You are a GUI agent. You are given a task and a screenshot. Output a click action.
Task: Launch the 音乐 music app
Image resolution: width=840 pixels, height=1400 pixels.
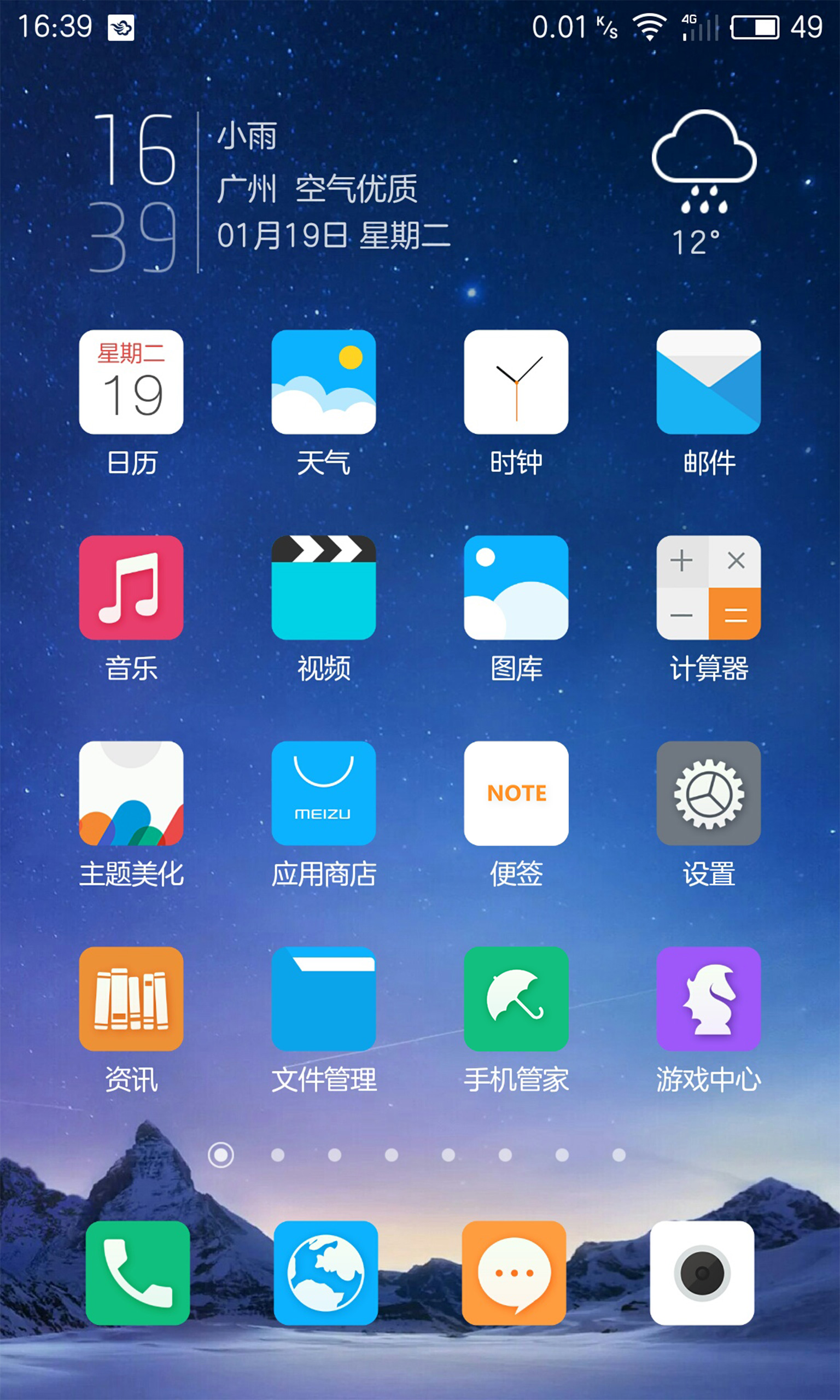131,587
